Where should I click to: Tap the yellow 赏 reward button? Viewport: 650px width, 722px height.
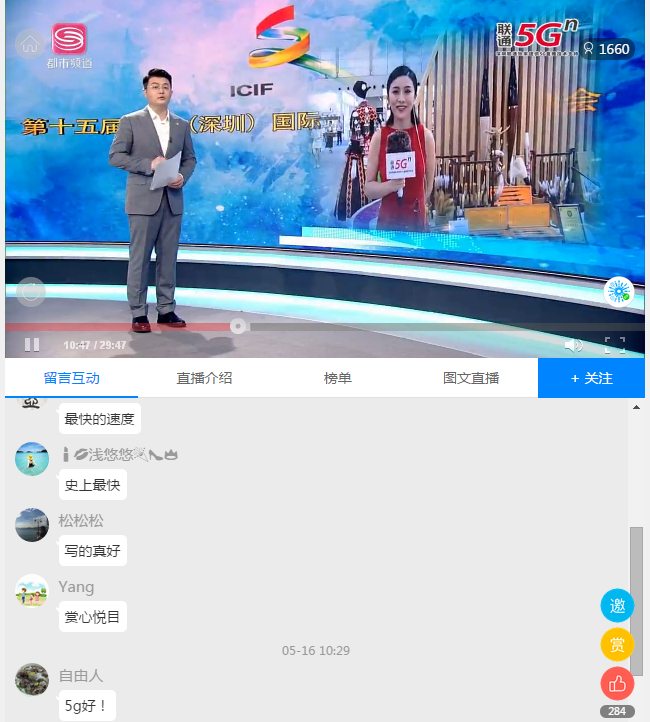[617, 645]
